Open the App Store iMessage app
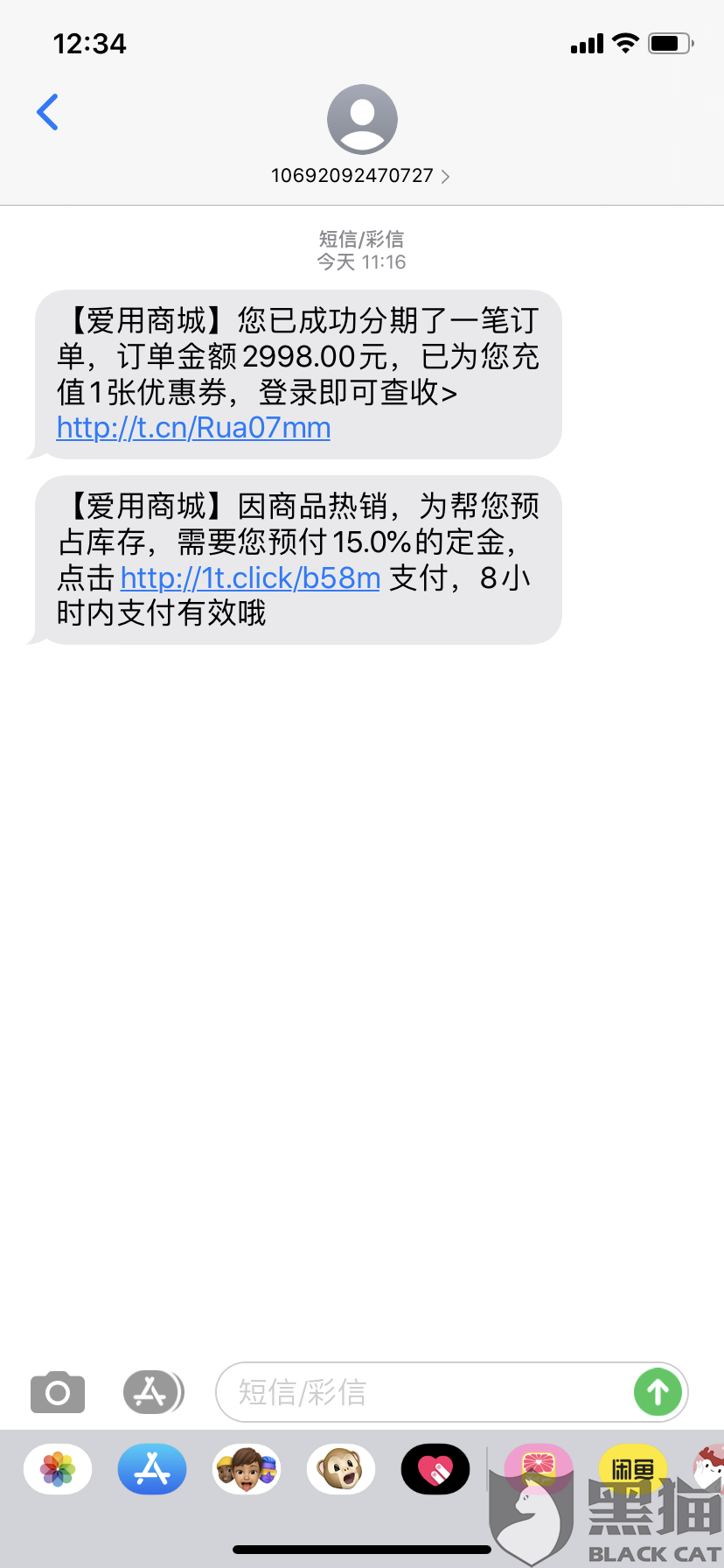The width and height of the screenshot is (724, 1568). [x=152, y=1469]
